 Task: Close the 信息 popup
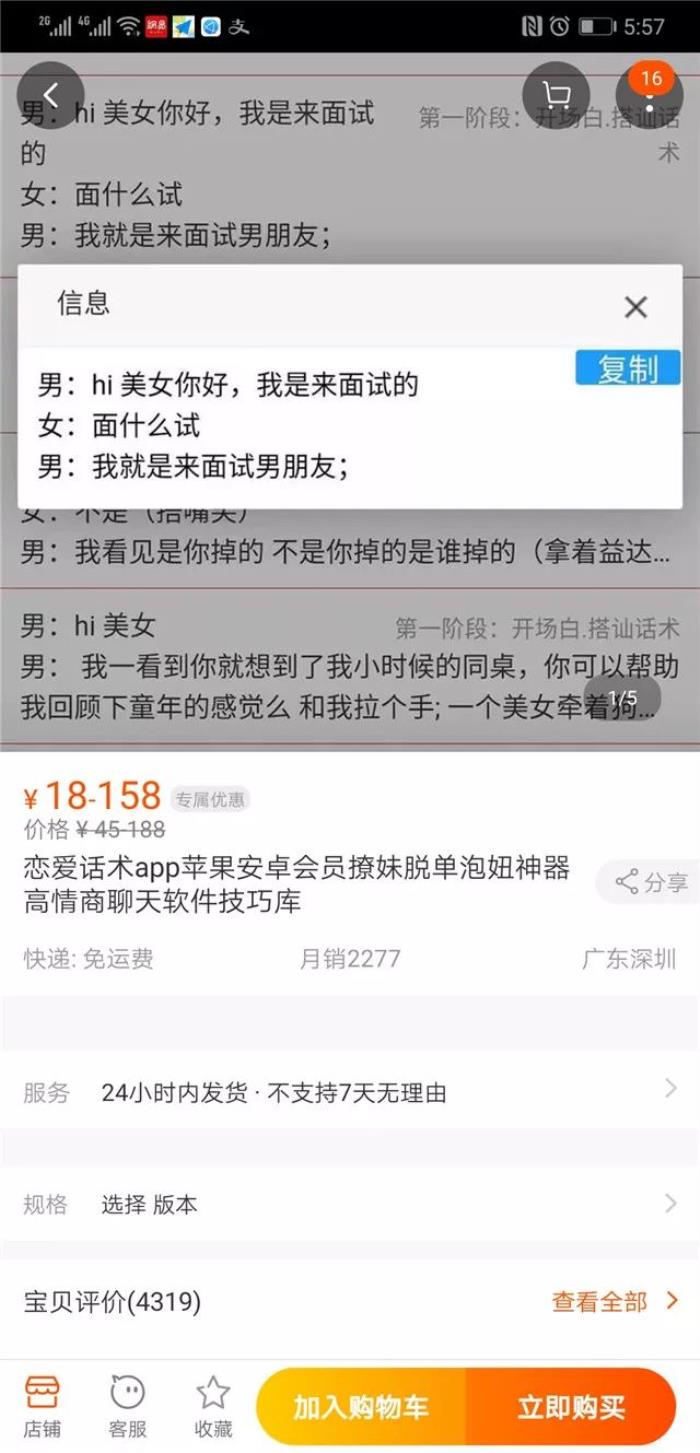pyautogui.click(x=635, y=307)
